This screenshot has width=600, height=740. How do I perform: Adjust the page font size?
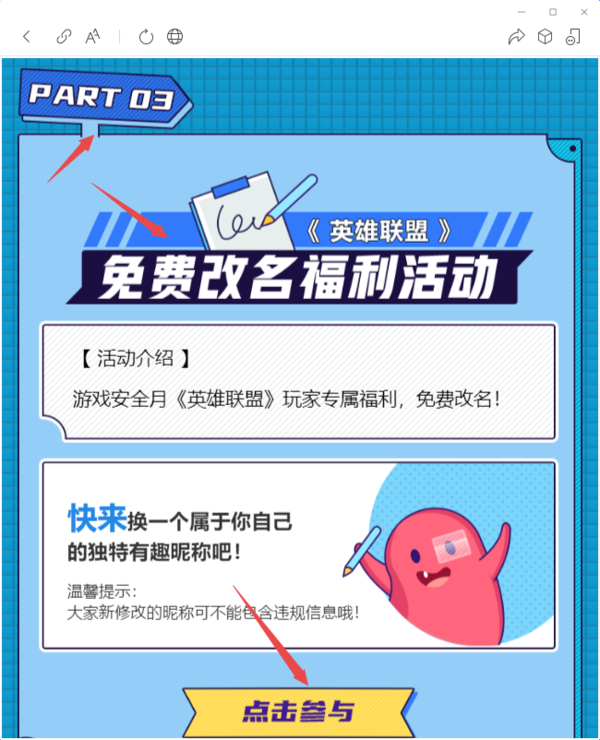tap(93, 37)
